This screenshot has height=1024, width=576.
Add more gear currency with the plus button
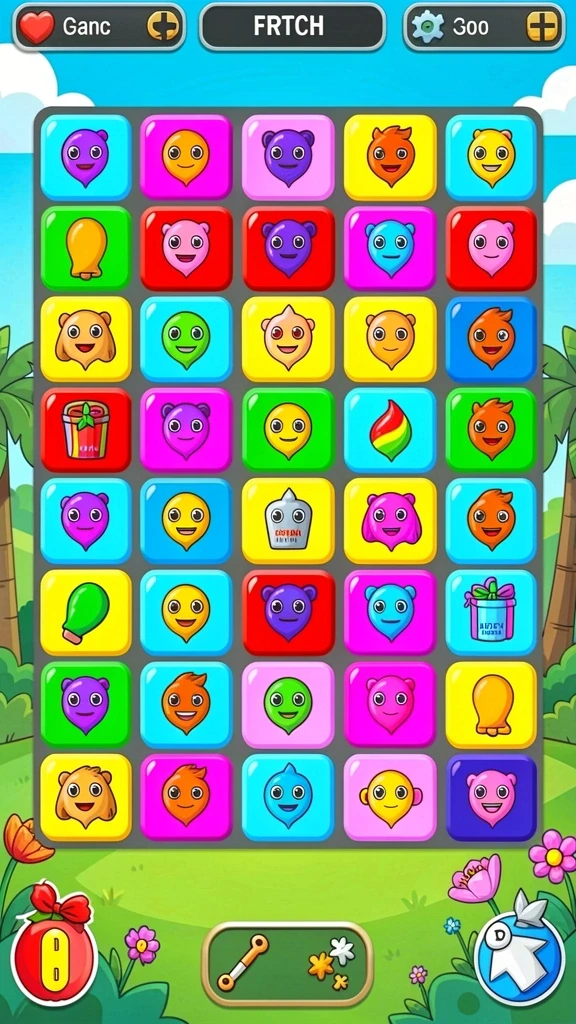[543, 27]
